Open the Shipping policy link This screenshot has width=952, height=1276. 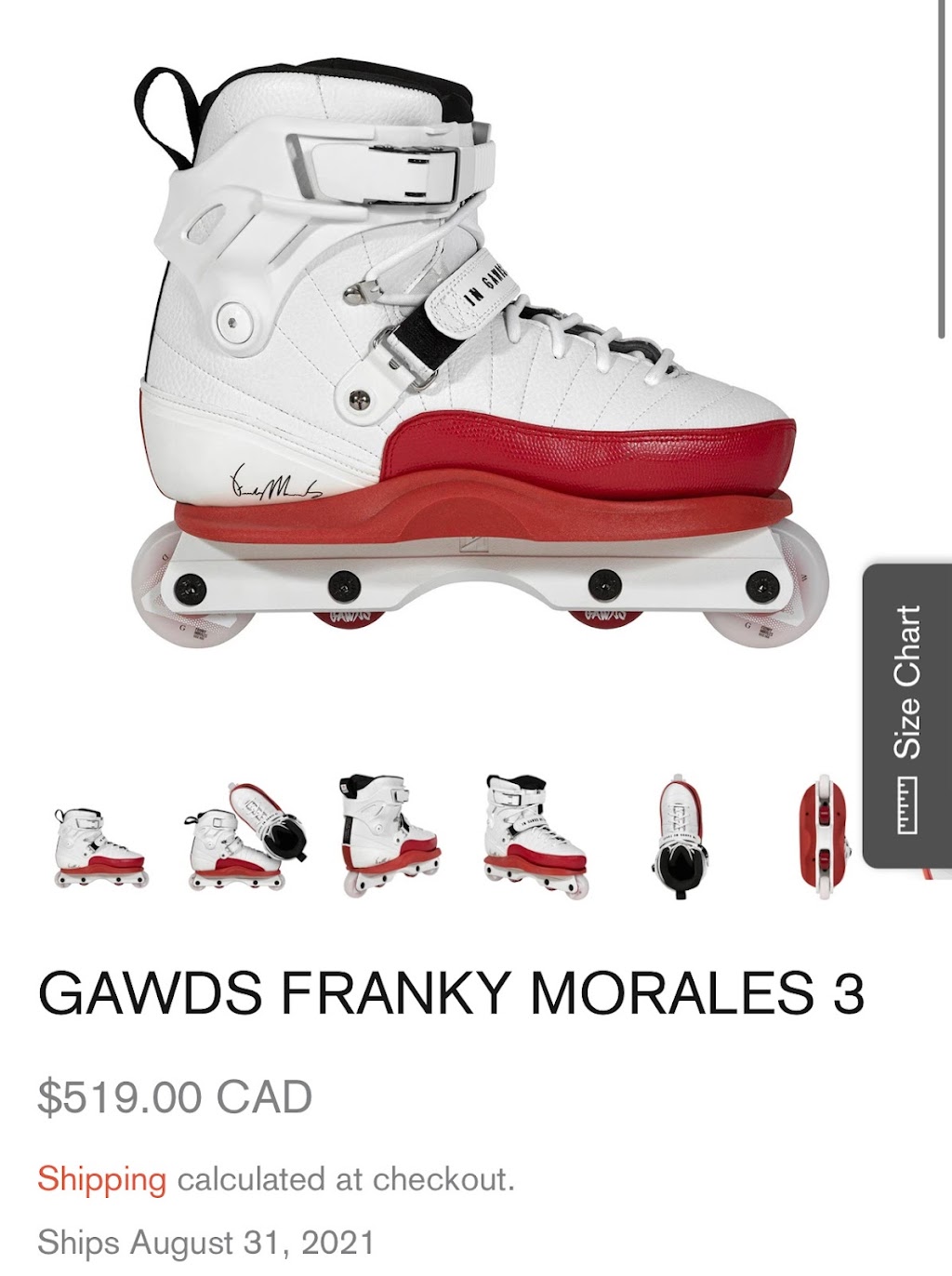[101, 1179]
